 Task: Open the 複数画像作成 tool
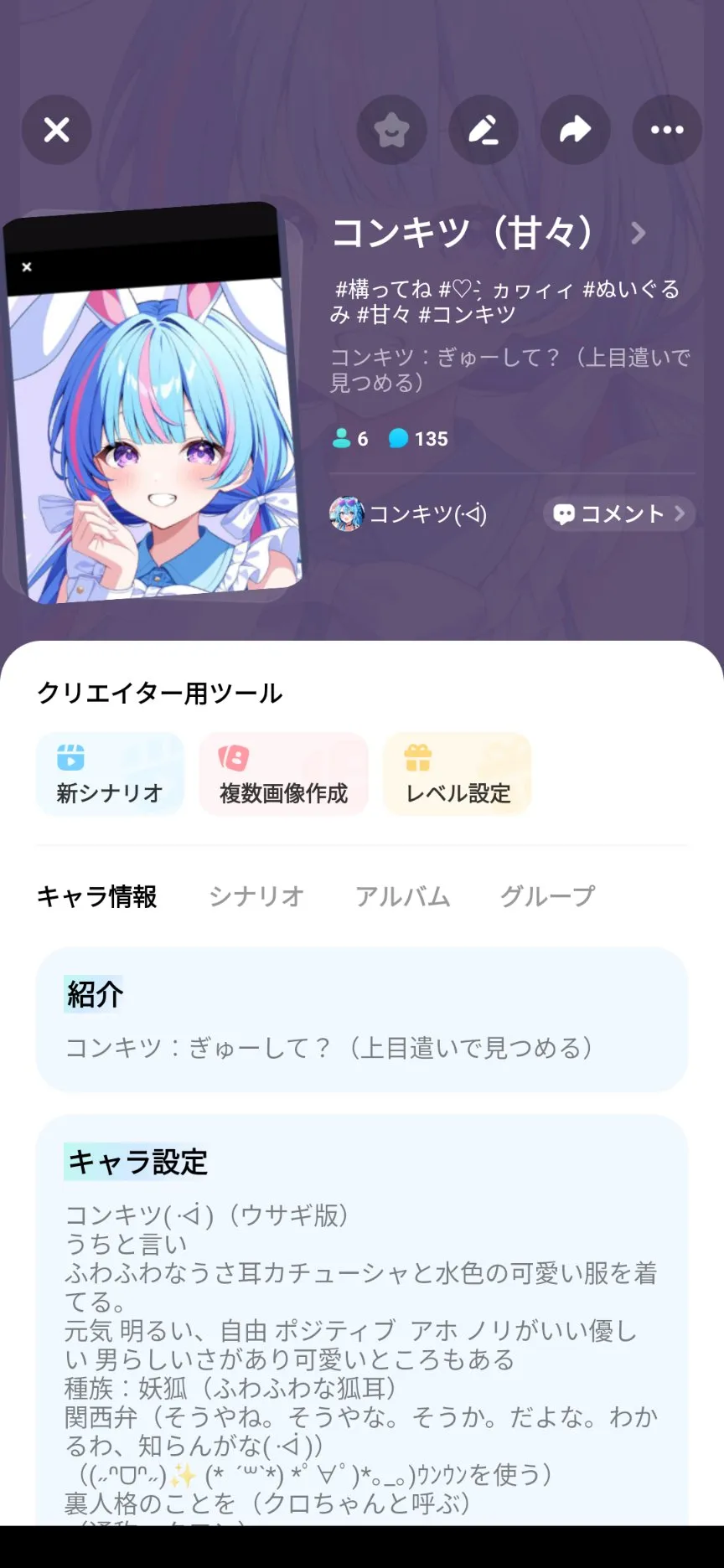[x=283, y=774]
